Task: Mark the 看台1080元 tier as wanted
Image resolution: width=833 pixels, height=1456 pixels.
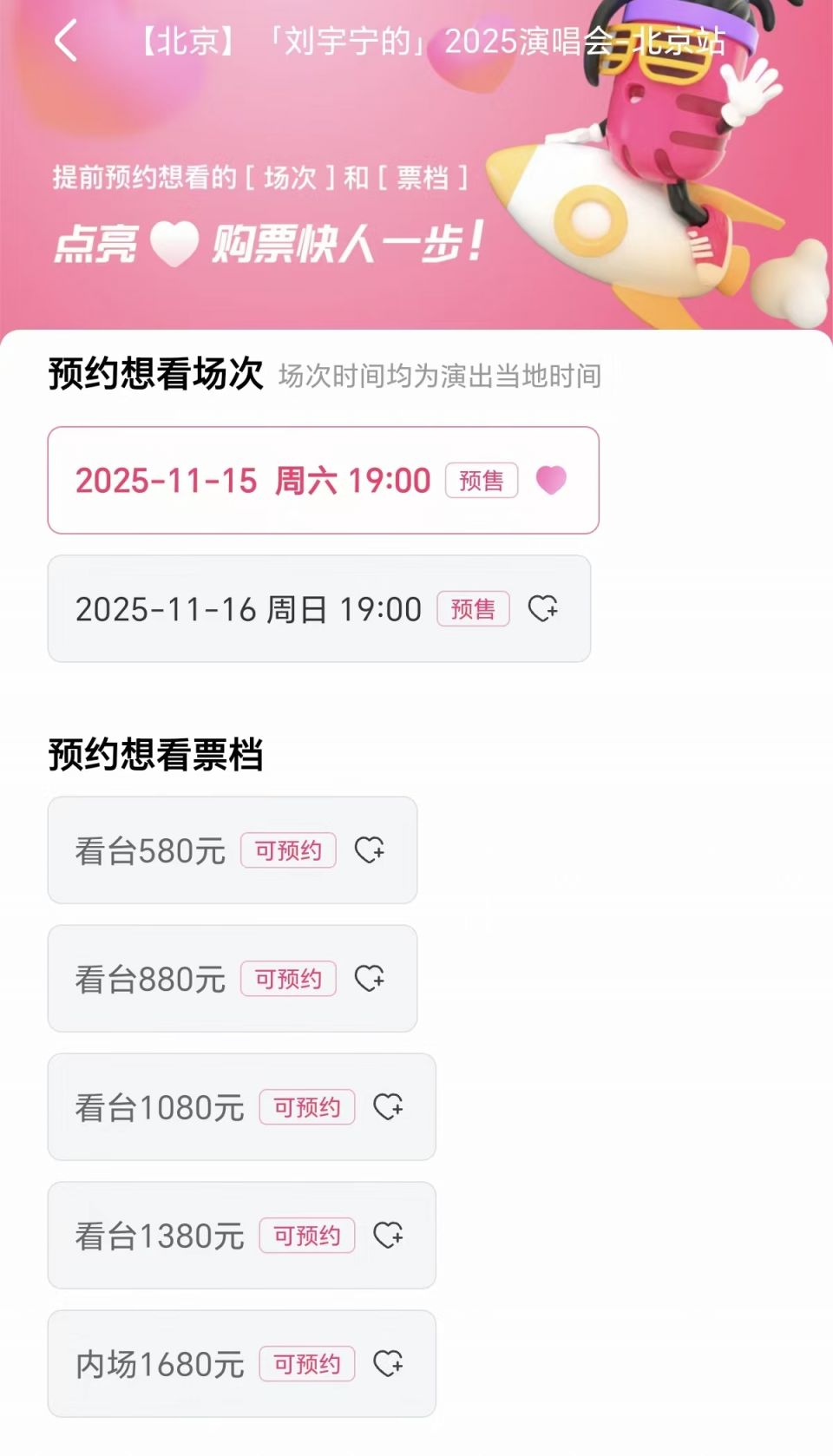Action: pyautogui.click(x=388, y=1106)
